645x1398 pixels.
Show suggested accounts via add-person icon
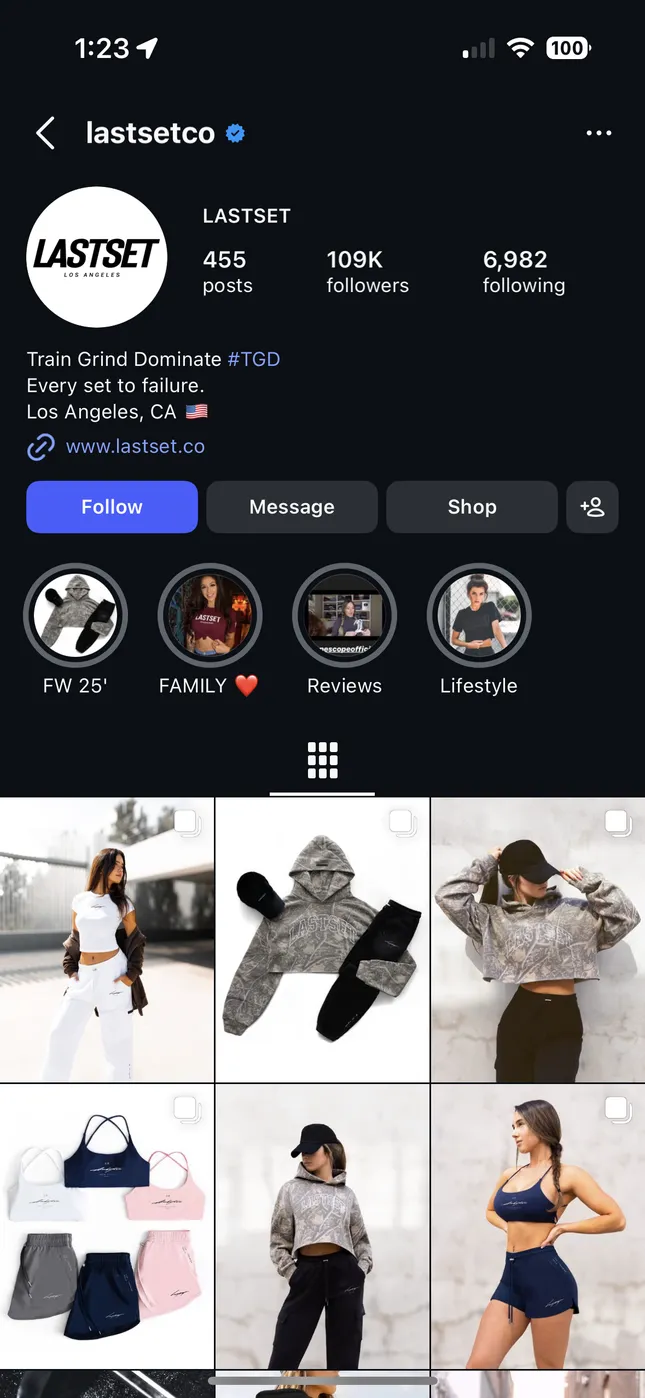(x=592, y=507)
